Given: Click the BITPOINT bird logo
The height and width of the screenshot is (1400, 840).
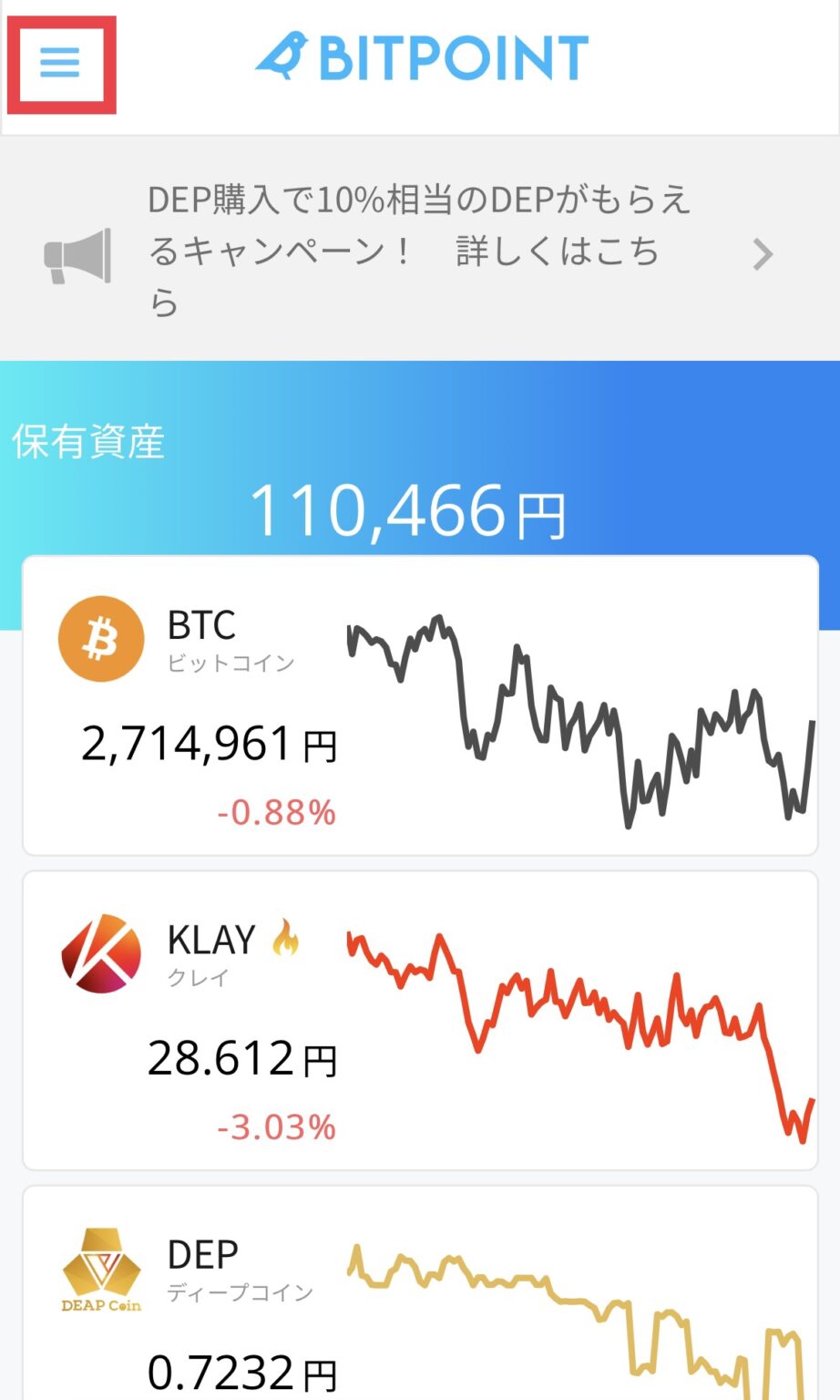Looking at the screenshot, I should (x=287, y=57).
